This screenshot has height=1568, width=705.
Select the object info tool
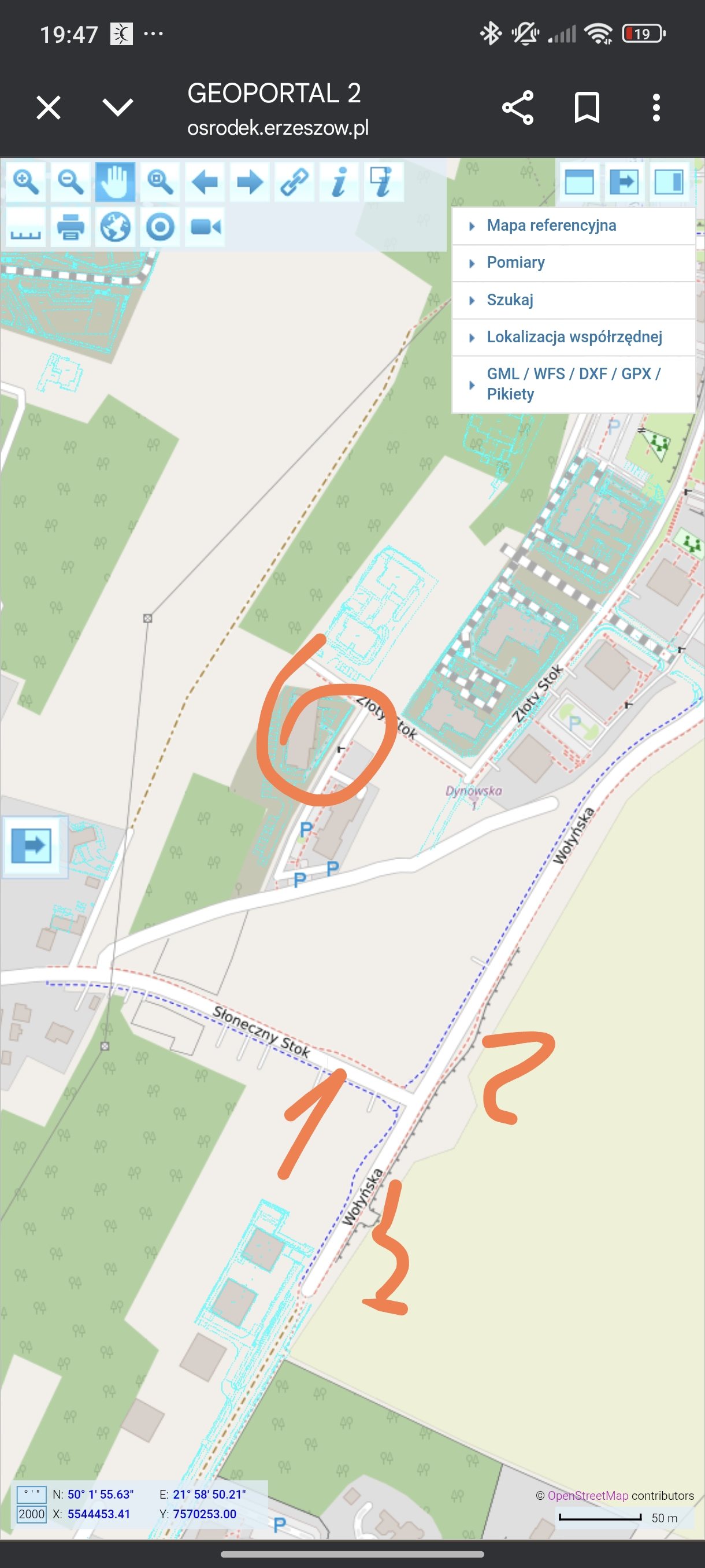339,182
